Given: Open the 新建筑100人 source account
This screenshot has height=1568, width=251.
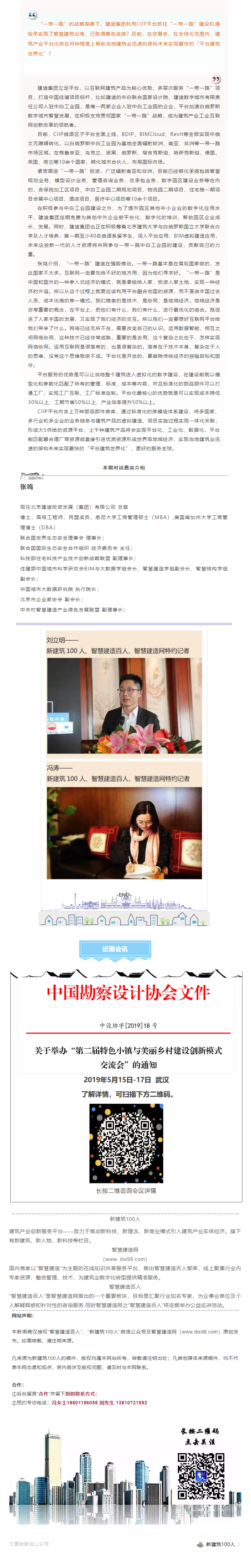Looking at the screenshot, I should (x=219, y=1544).
